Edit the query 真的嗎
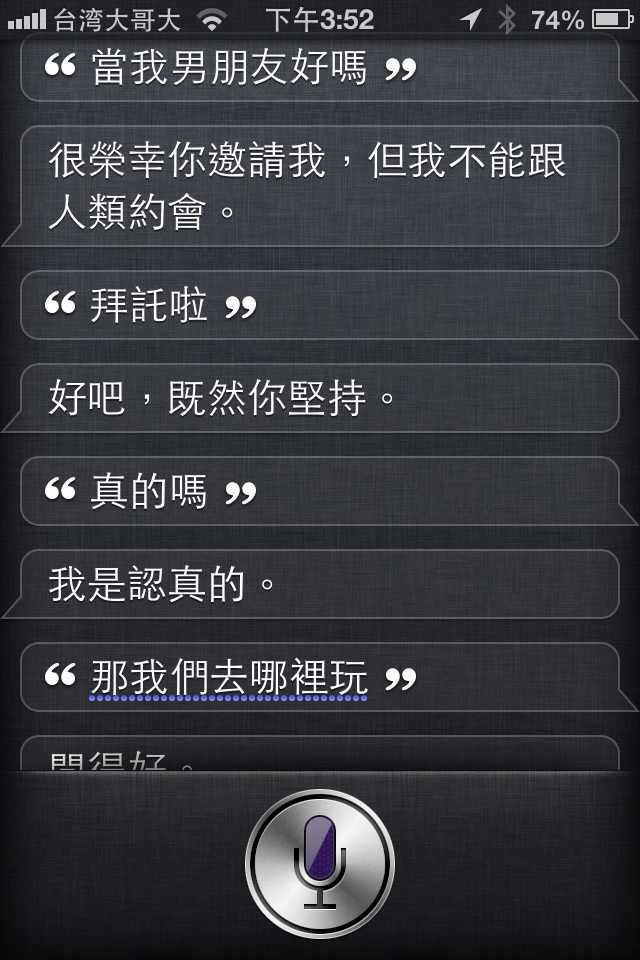The width and height of the screenshot is (640, 960). pyautogui.click(x=150, y=491)
